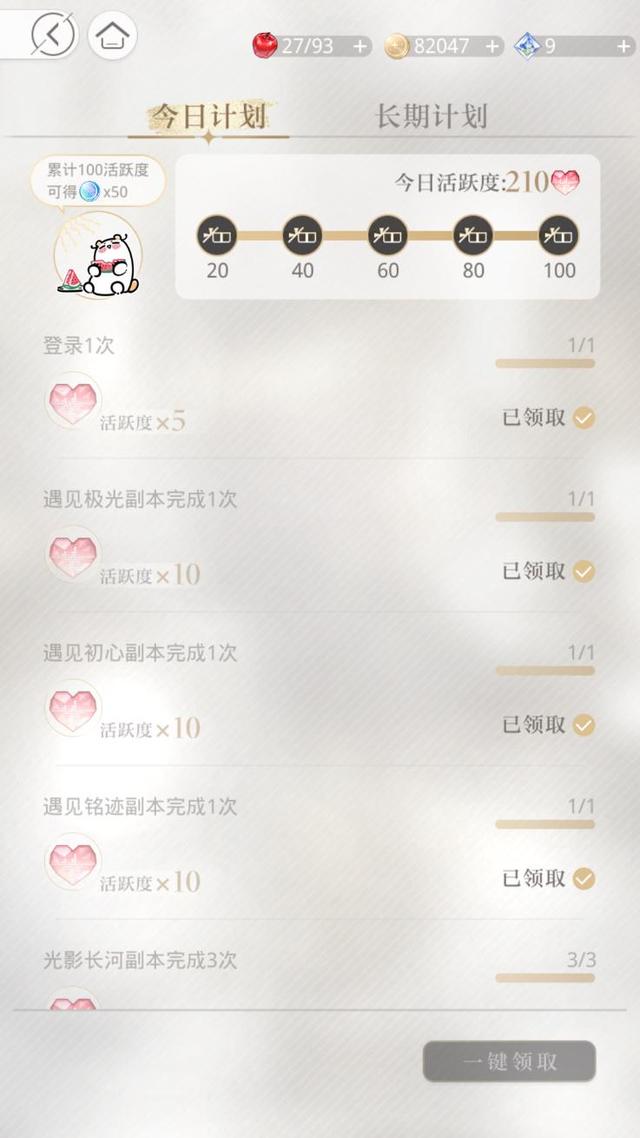Add more apples with plus button
The height and width of the screenshot is (1138, 640).
coord(360,46)
